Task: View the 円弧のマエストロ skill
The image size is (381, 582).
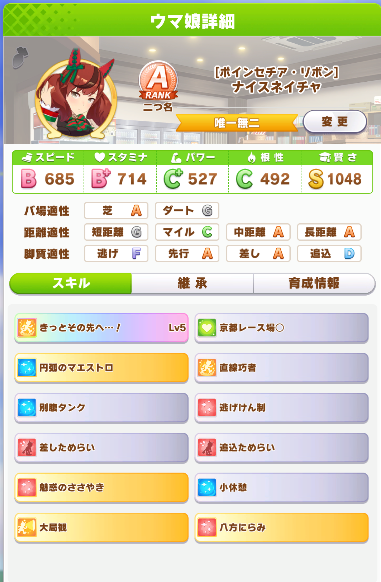Action: tap(101, 368)
